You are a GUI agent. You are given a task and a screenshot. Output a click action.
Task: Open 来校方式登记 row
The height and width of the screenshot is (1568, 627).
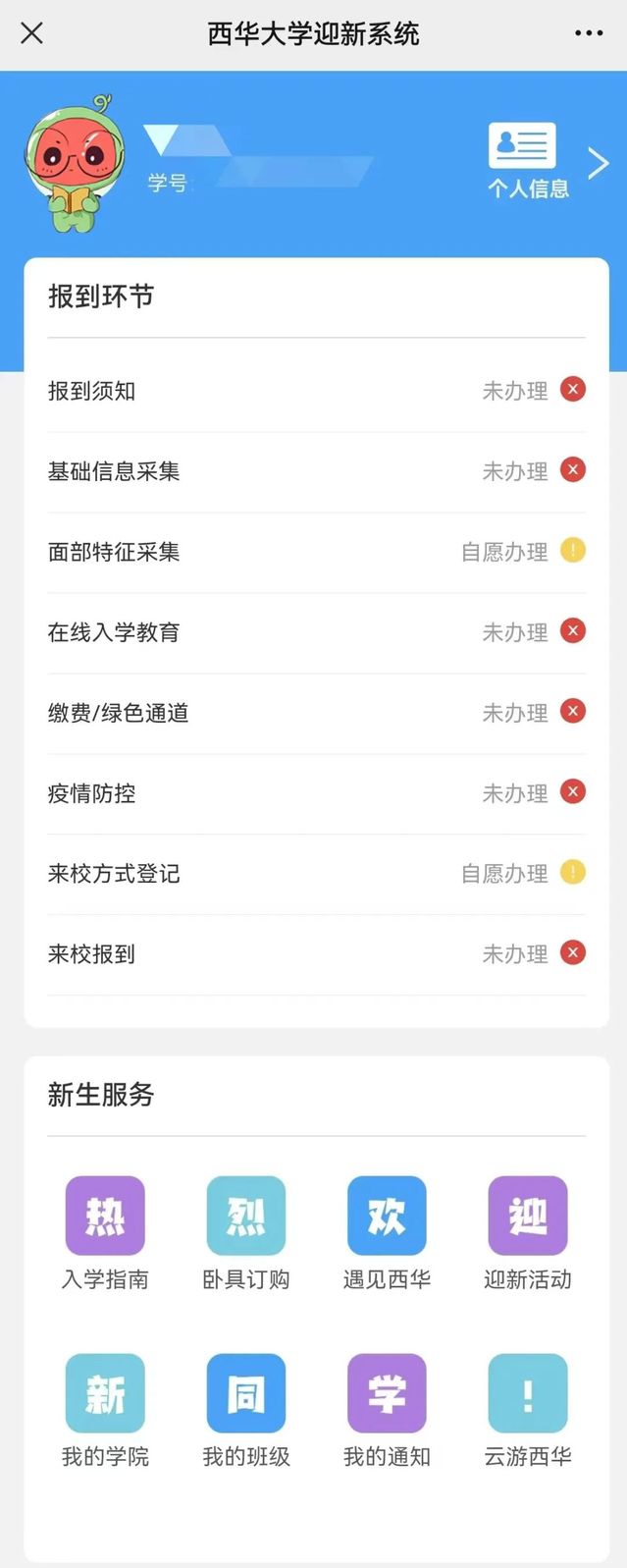(316, 874)
